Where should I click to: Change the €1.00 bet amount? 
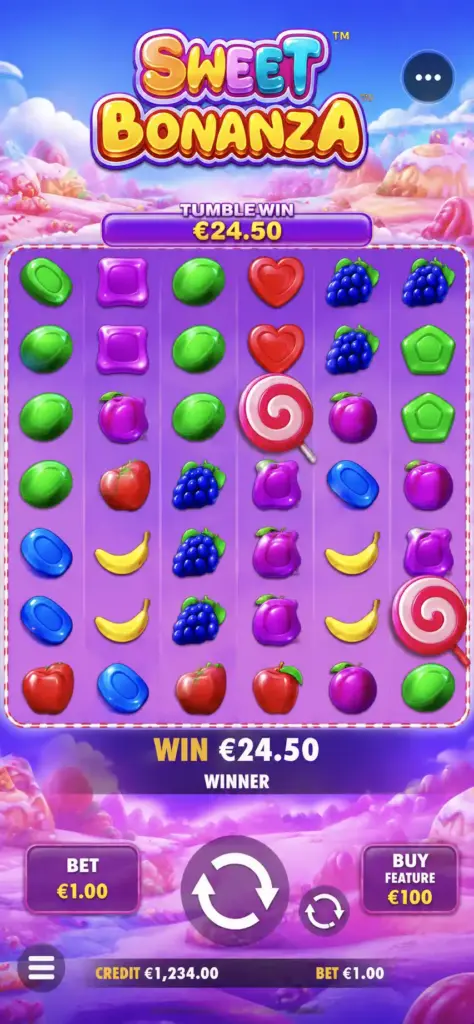coord(82,878)
